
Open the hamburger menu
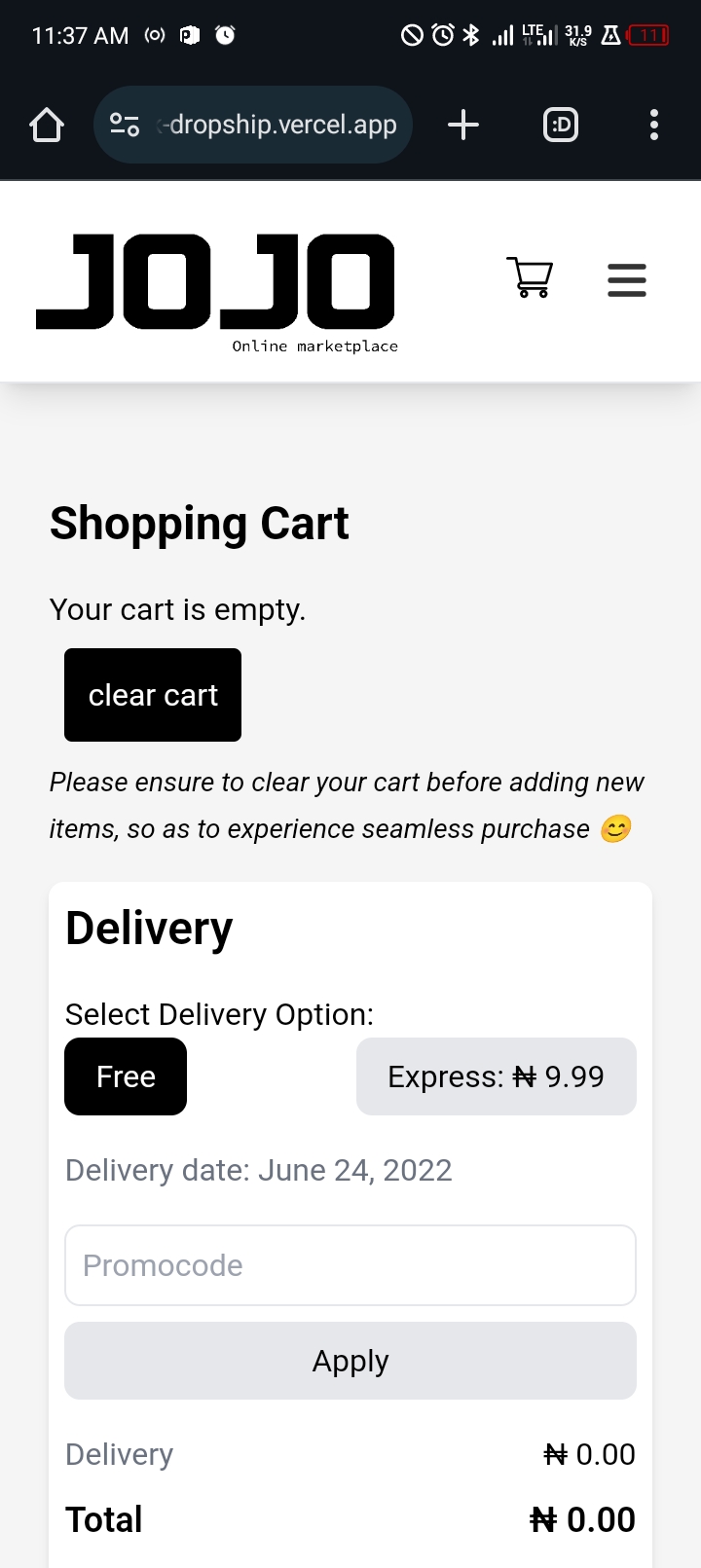pos(627,279)
